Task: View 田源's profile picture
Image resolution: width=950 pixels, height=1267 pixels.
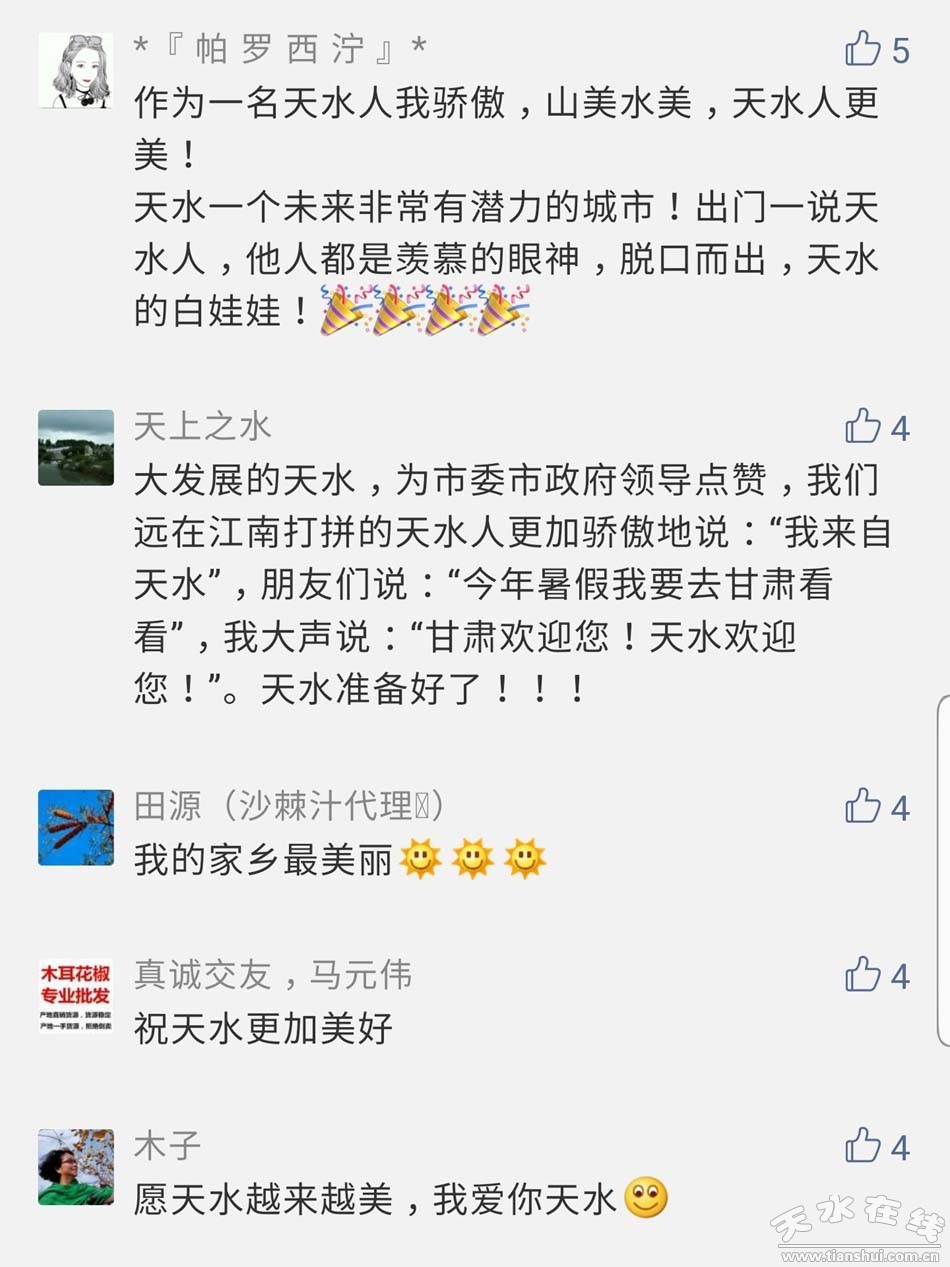Action: coord(76,827)
